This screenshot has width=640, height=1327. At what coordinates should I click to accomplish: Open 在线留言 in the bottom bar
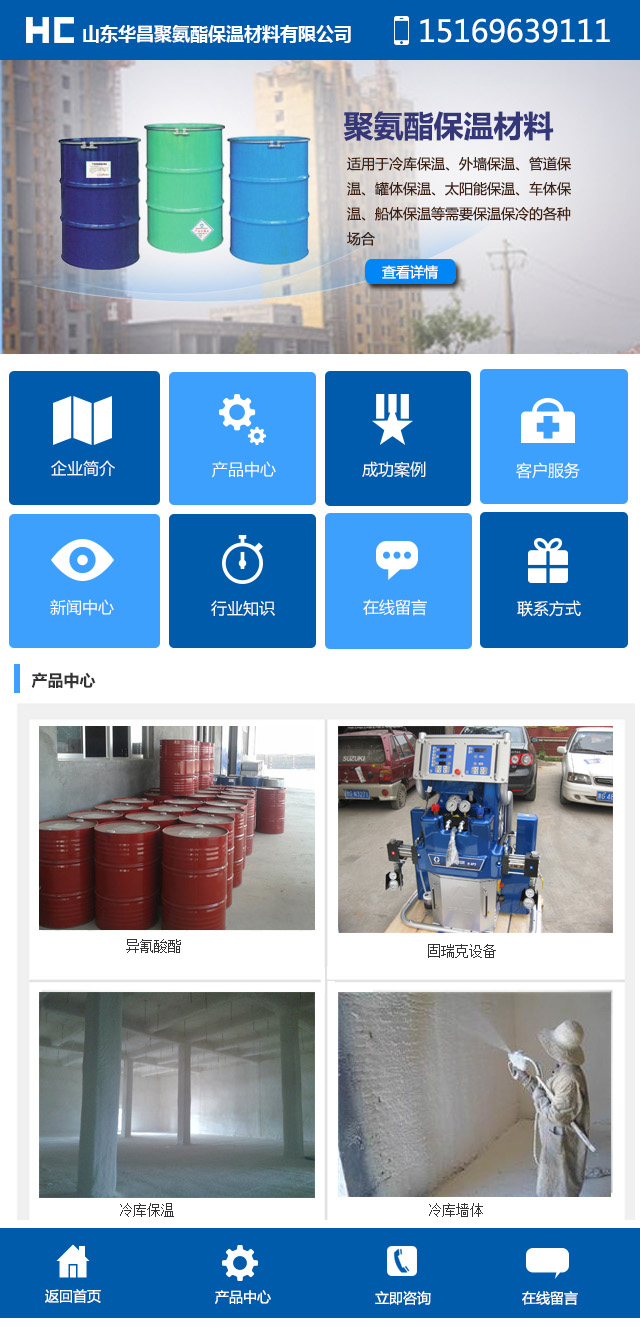click(x=548, y=1275)
